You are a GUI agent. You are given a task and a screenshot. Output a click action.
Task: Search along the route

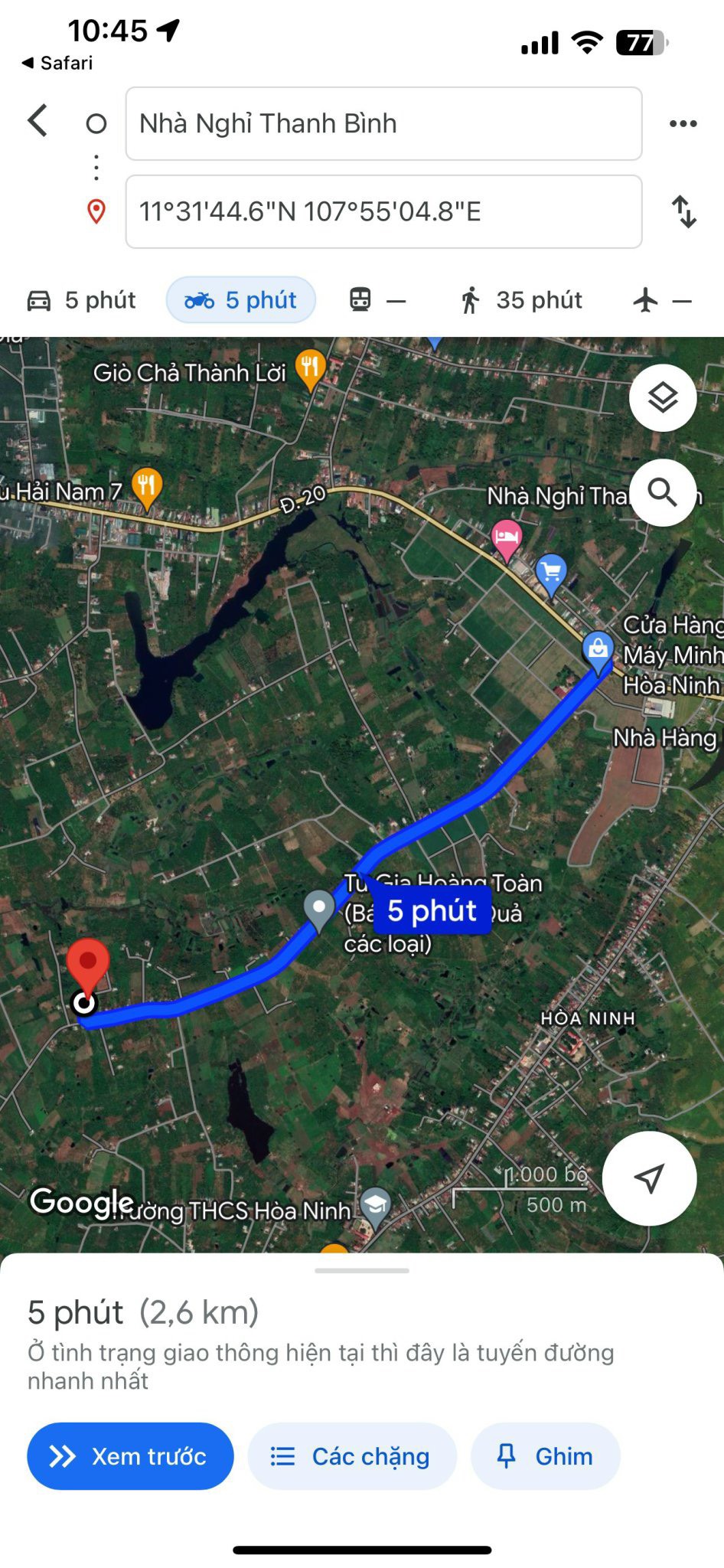[x=663, y=492]
